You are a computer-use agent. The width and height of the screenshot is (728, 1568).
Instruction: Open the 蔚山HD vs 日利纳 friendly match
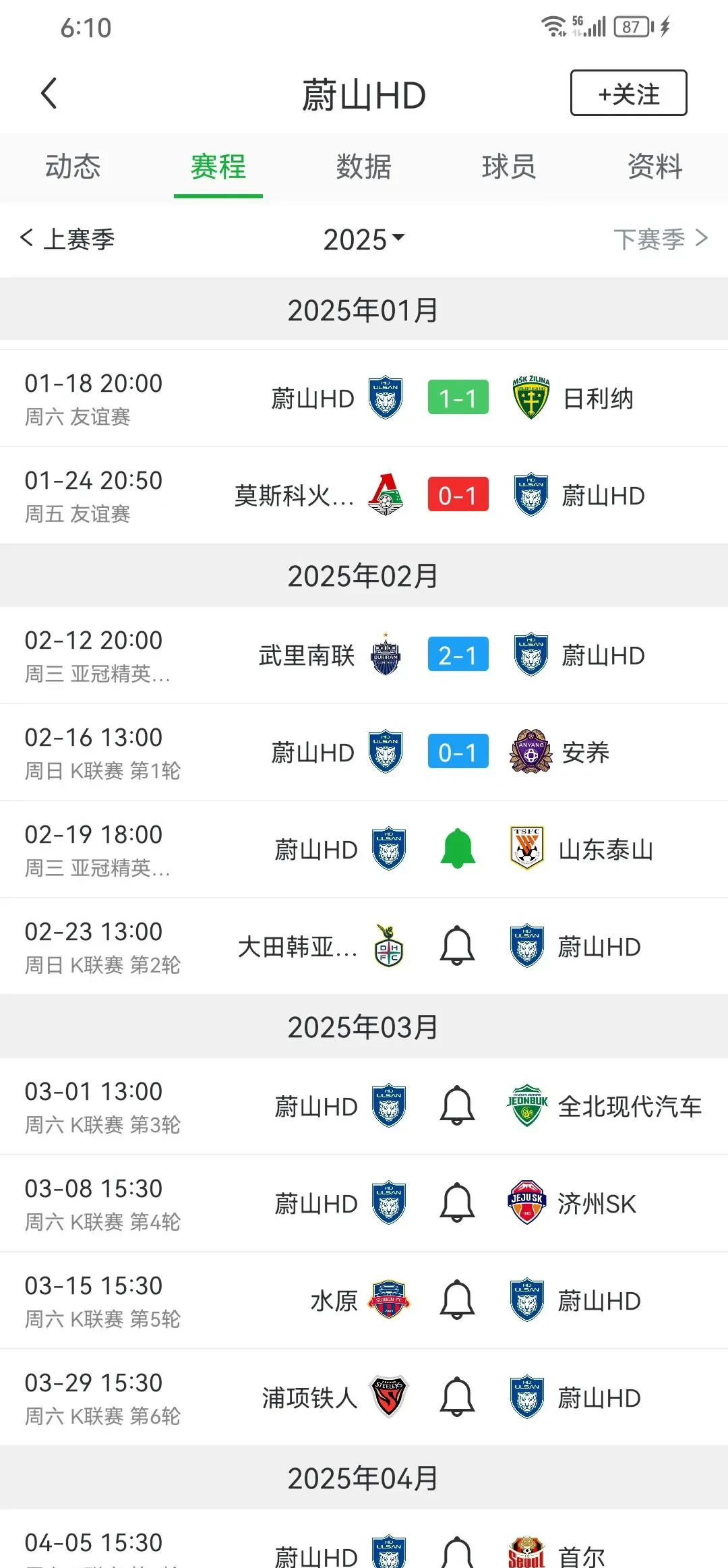tap(364, 398)
